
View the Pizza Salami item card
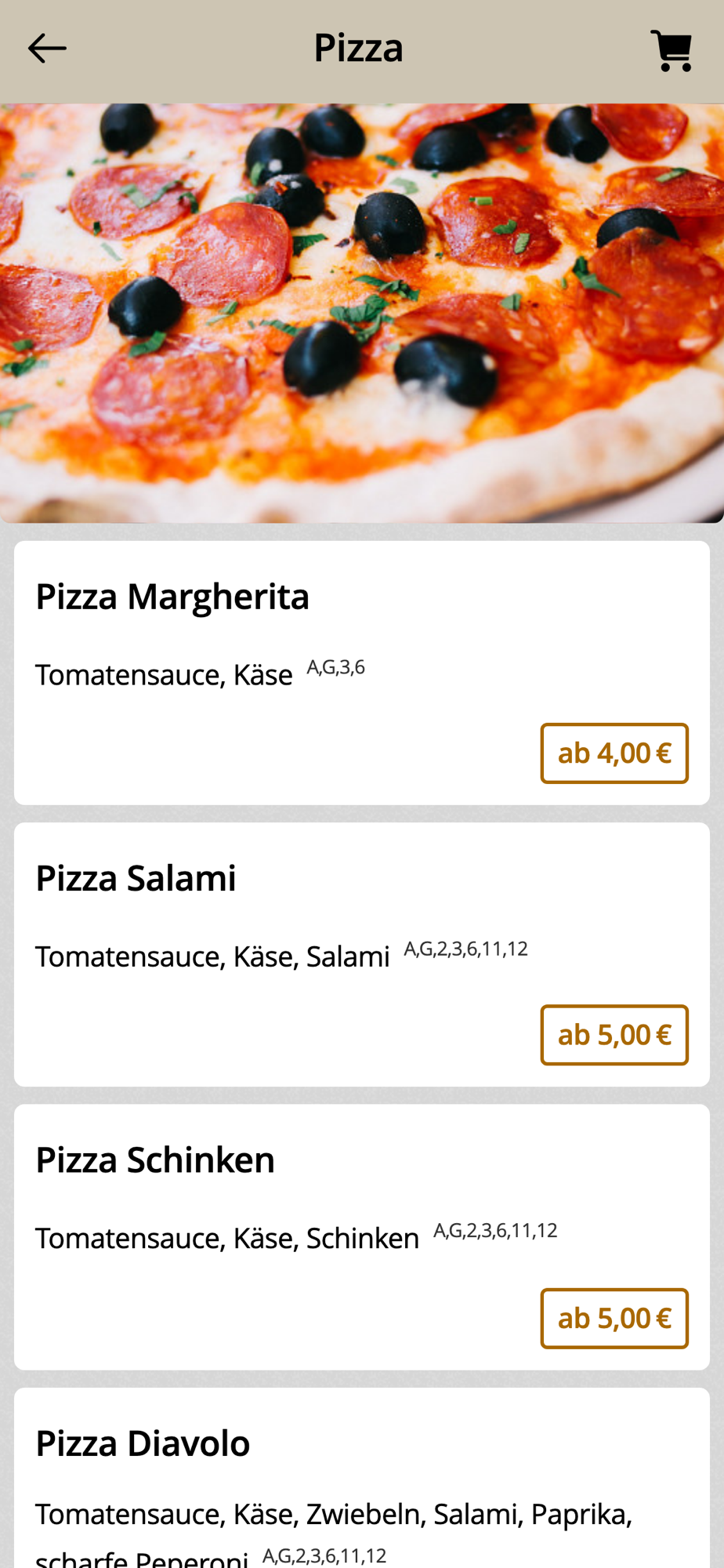[235, 909]
